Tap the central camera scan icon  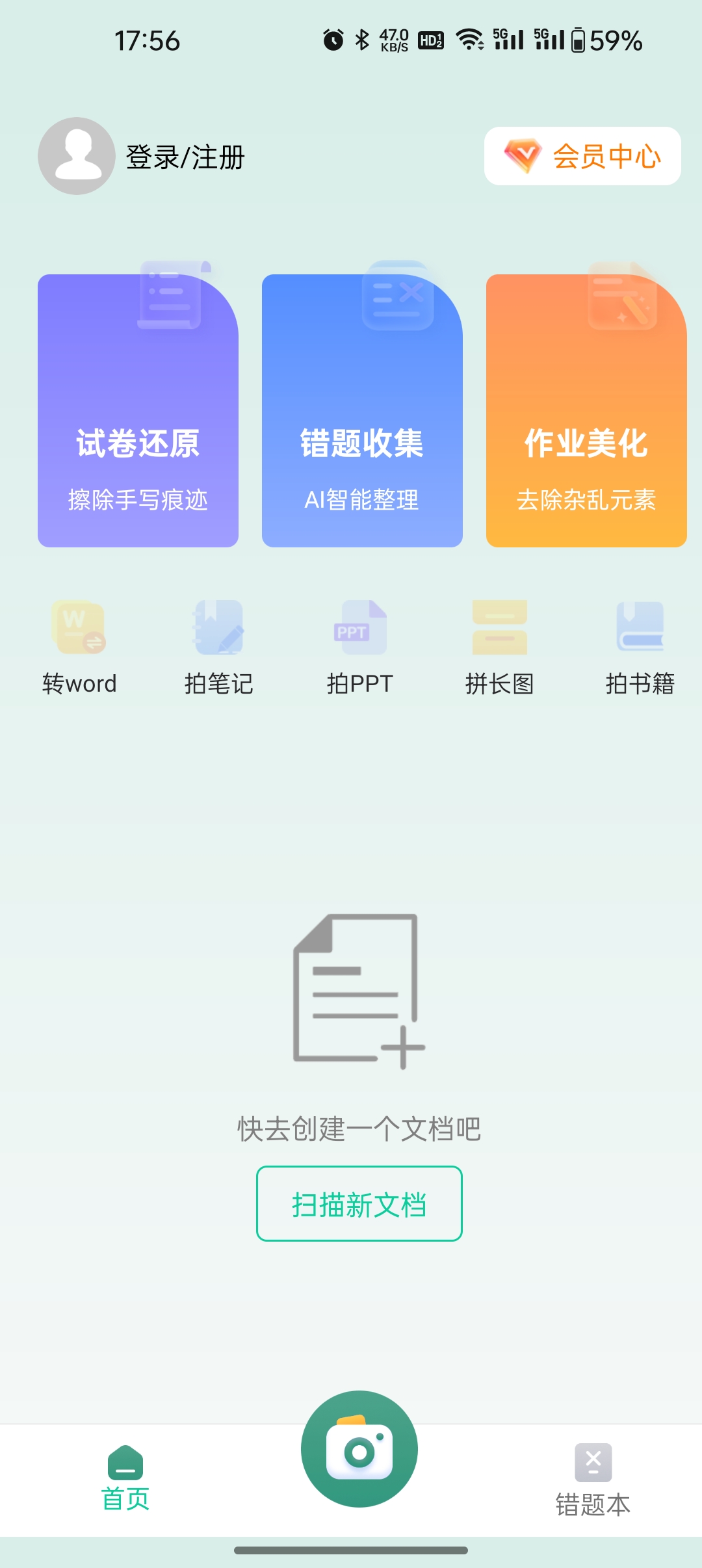(359, 1450)
